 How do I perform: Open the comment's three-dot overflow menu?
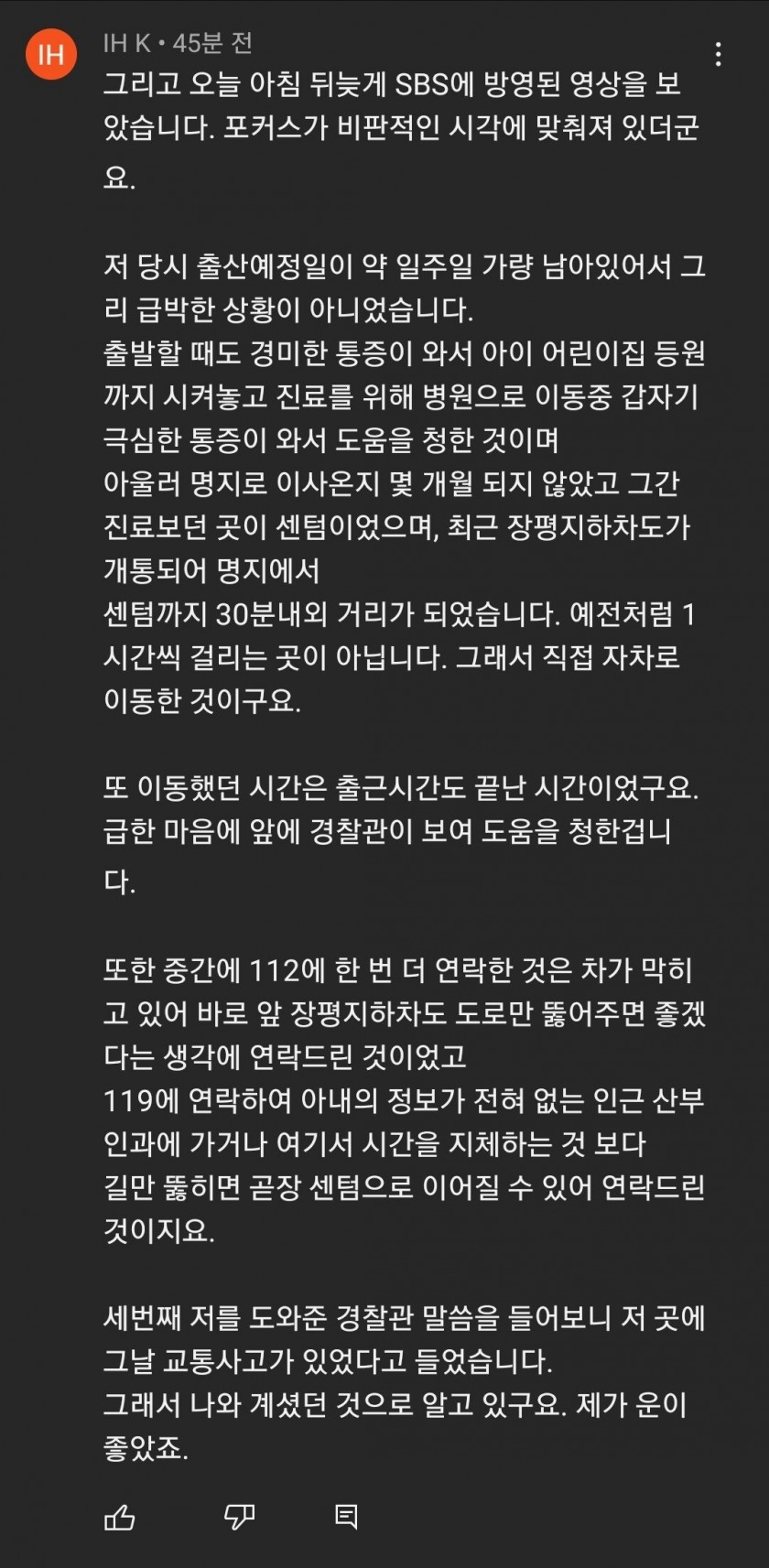tap(719, 54)
